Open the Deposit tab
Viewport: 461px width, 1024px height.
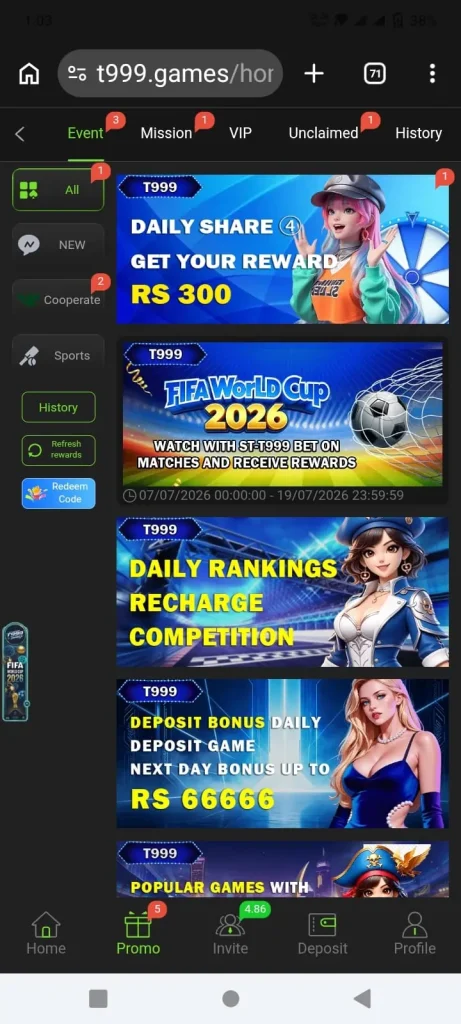pos(323,934)
